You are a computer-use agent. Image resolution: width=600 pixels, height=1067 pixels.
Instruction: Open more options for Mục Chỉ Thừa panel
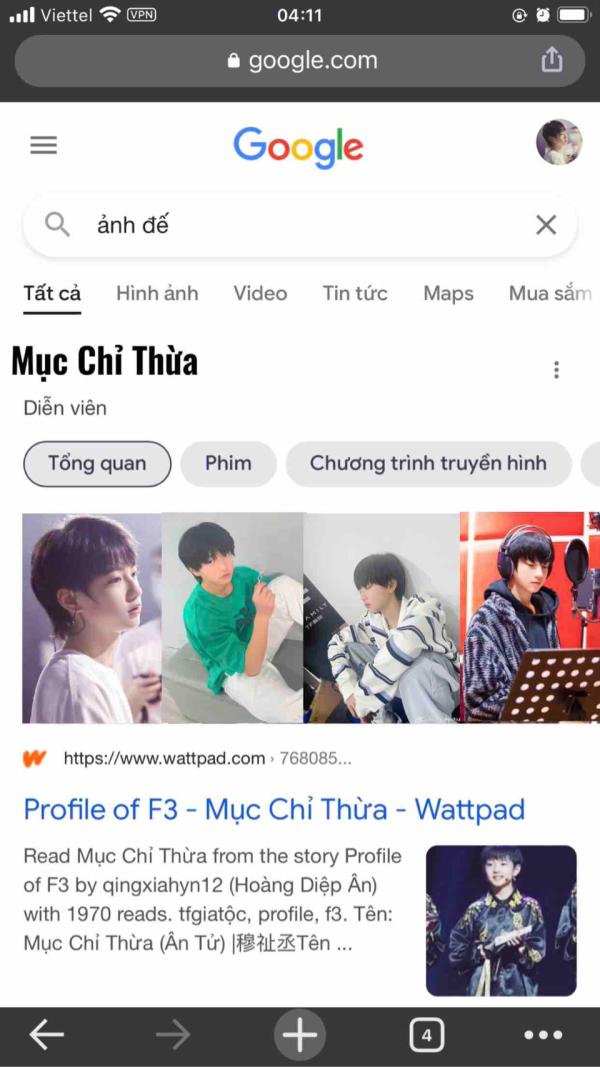tap(557, 370)
